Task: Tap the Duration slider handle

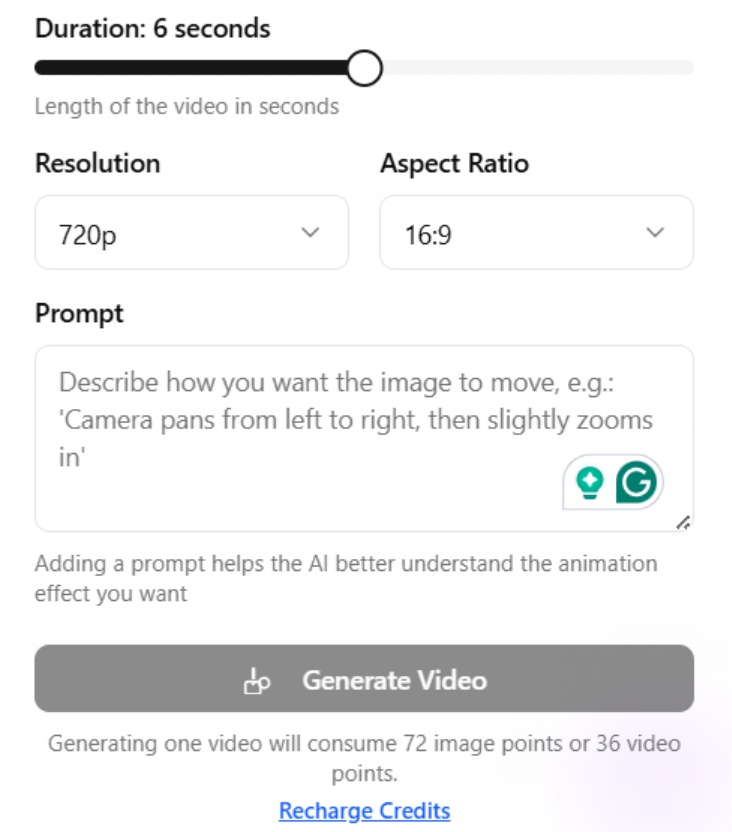Action: [x=364, y=69]
